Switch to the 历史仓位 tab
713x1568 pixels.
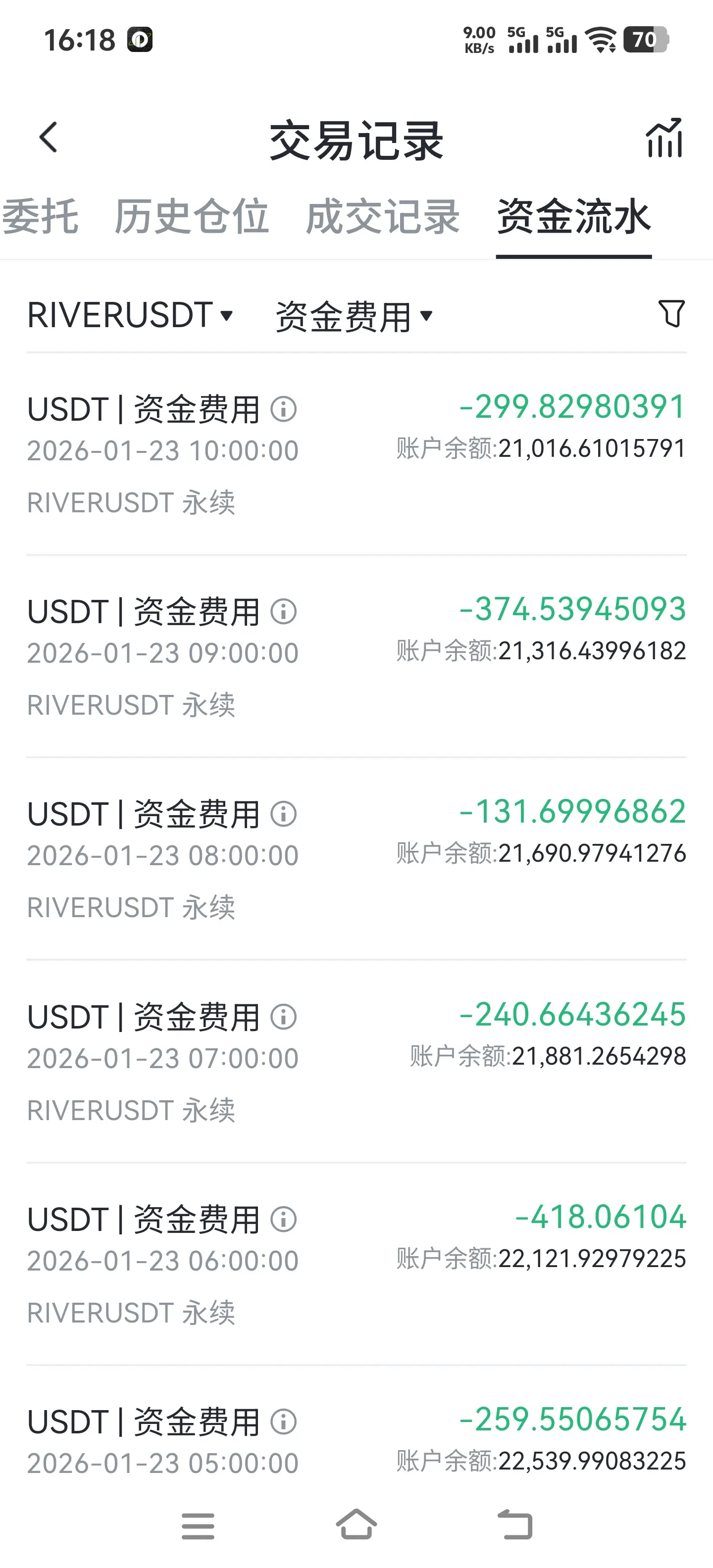pos(191,217)
